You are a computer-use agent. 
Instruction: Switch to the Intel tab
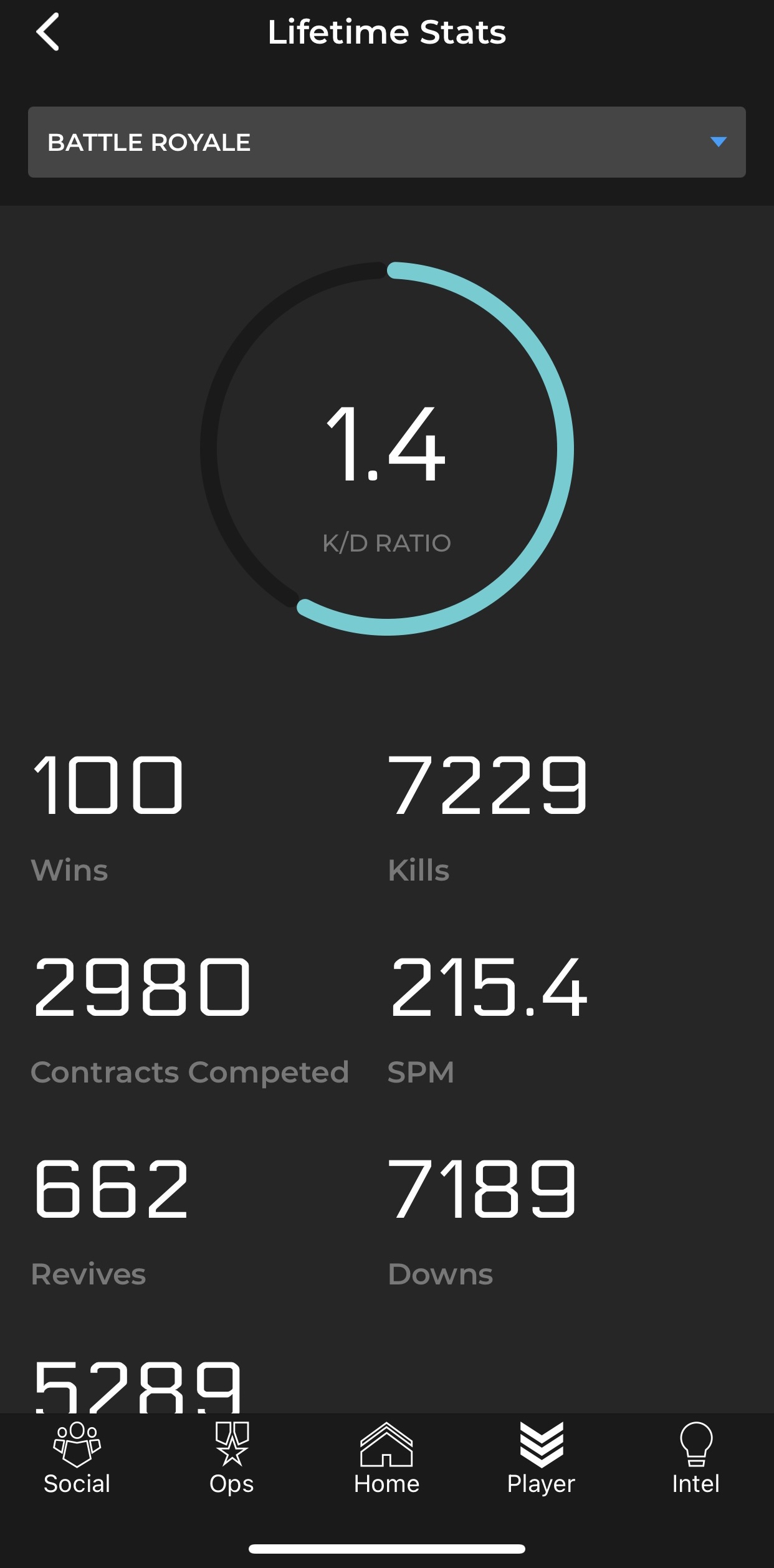695,1460
